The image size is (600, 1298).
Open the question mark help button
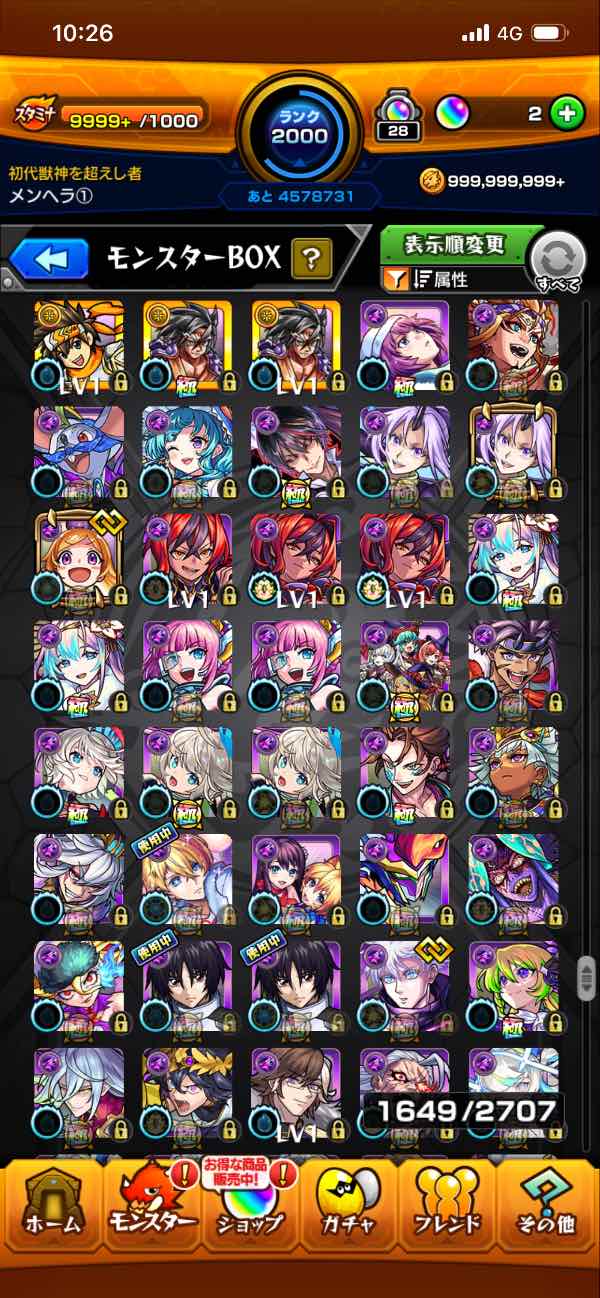point(311,260)
